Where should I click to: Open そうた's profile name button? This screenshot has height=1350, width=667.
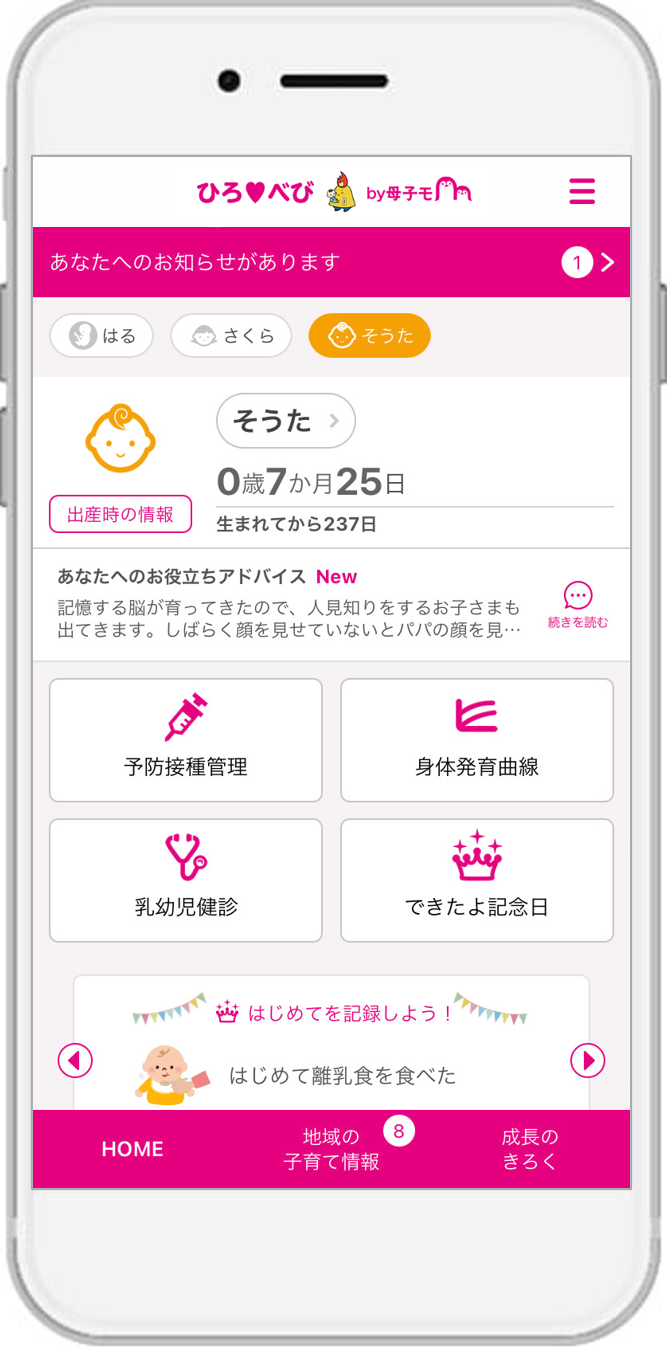286,421
